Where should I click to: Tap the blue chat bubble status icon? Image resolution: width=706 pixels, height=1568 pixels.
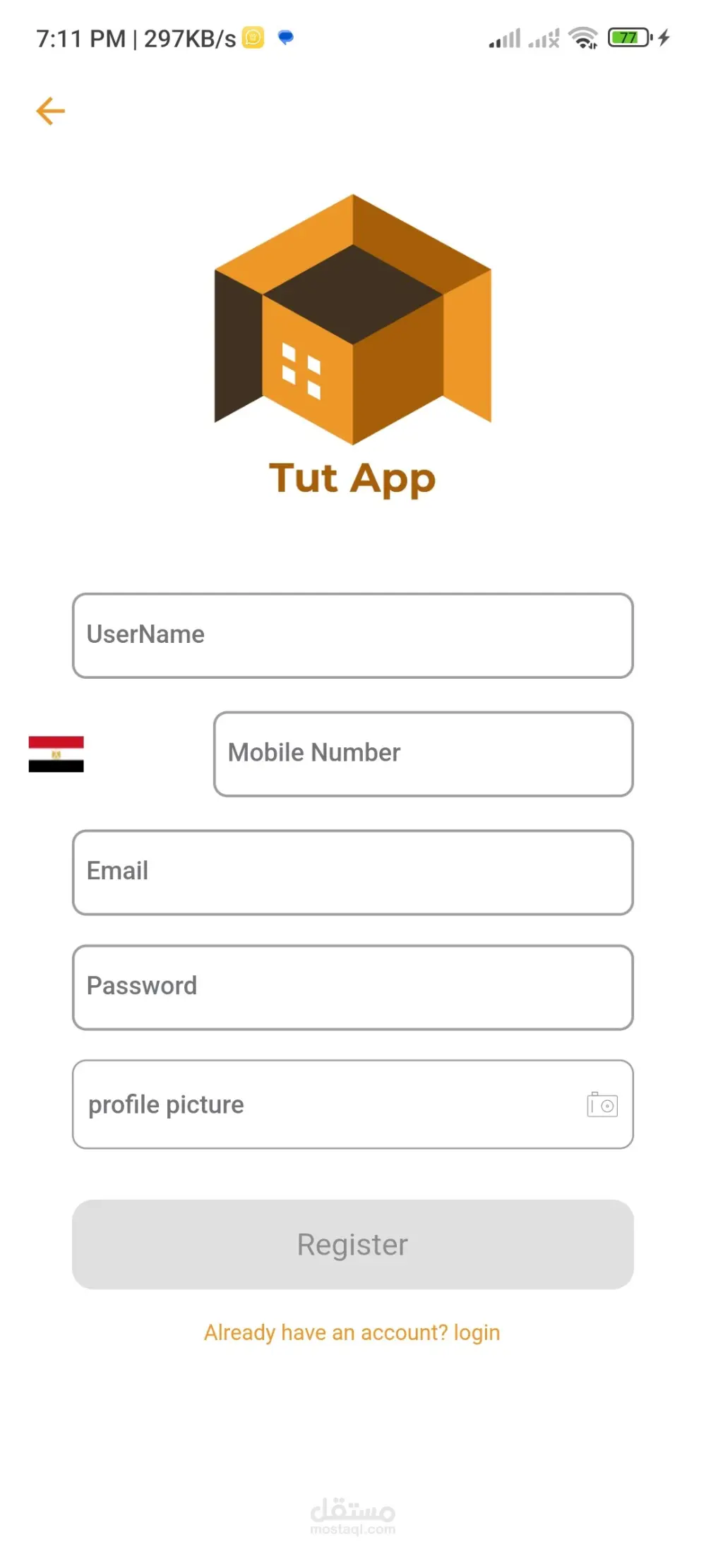click(285, 37)
